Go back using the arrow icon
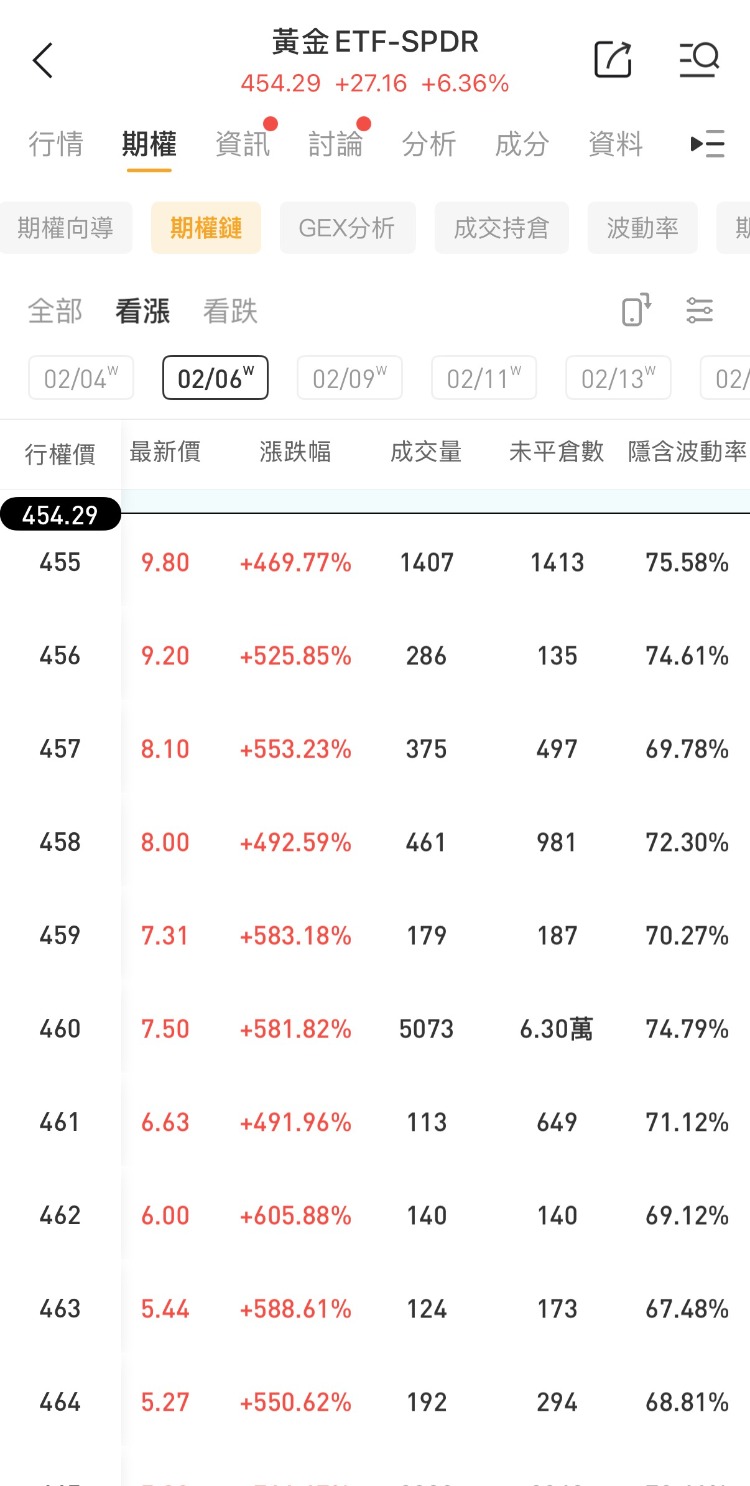Viewport: 750px width, 1486px height. (42, 61)
